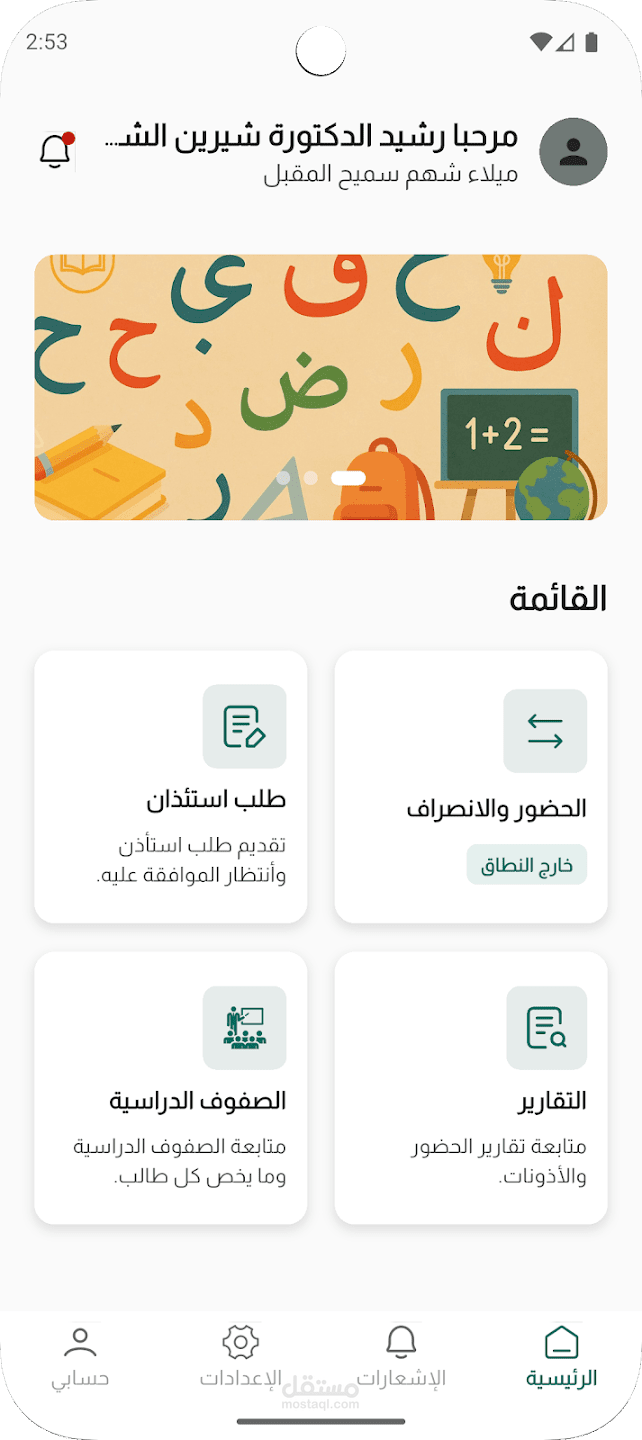Tap the alphabet banner image
The image size is (642, 1440).
coord(321,387)
